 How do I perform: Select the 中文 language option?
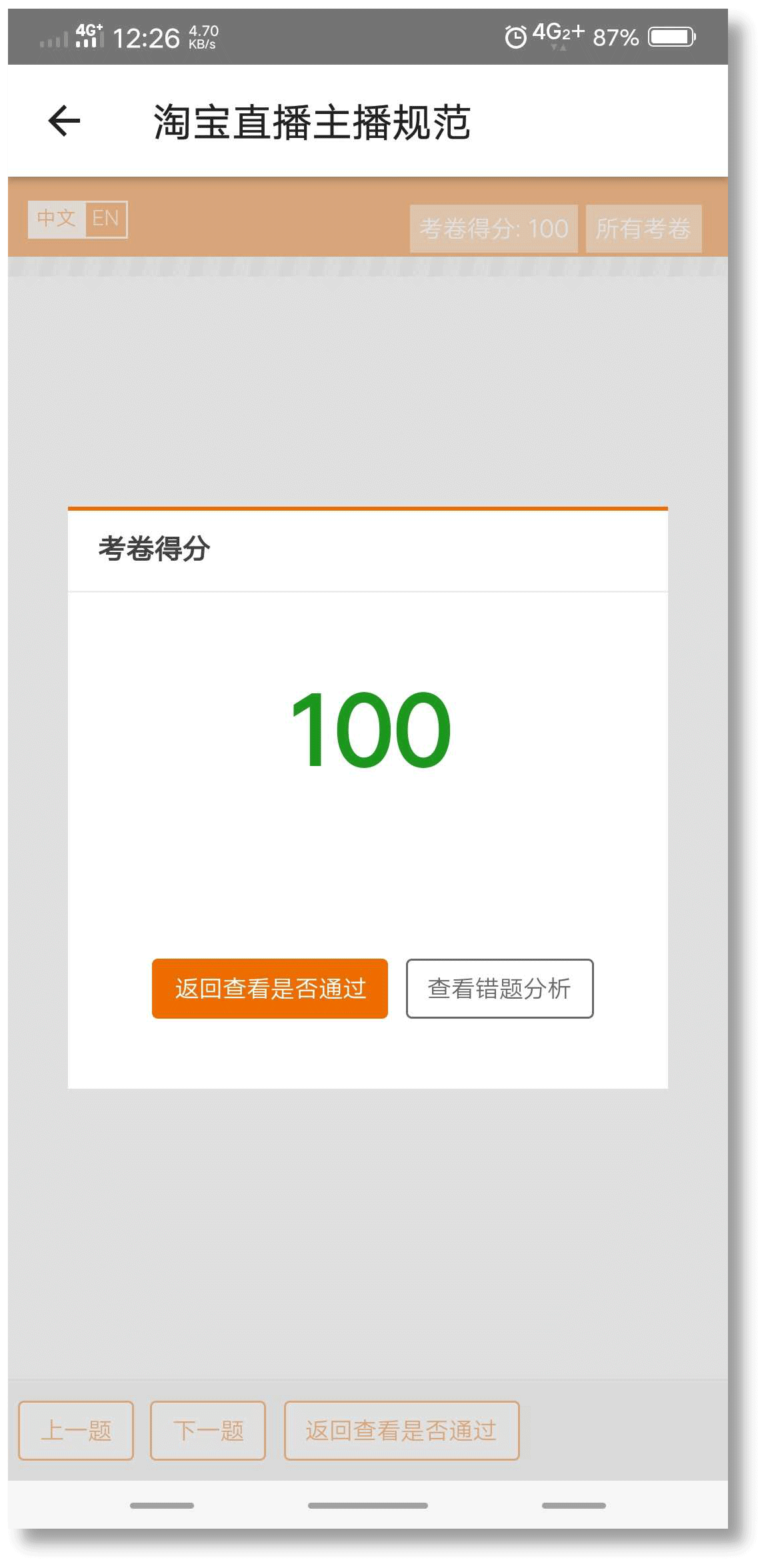point(57,219)
